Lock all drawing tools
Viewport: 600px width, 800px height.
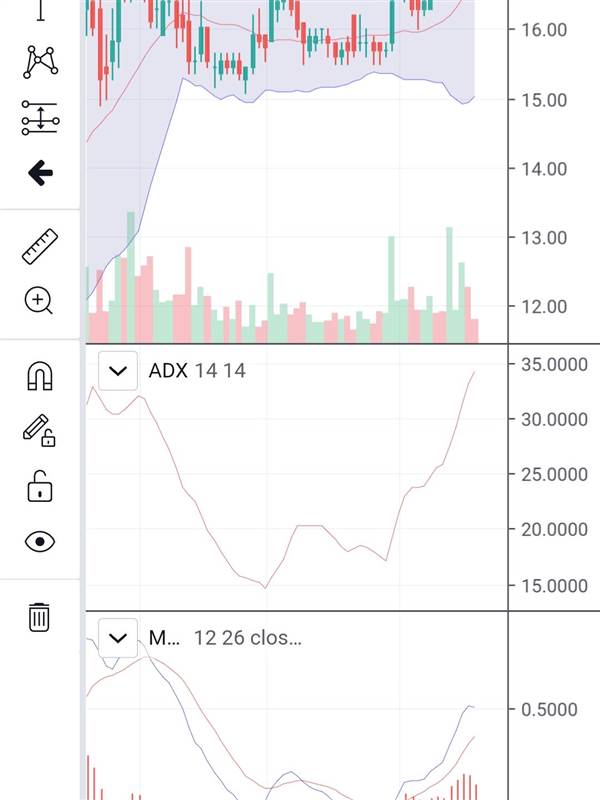[x=40, y=487]
